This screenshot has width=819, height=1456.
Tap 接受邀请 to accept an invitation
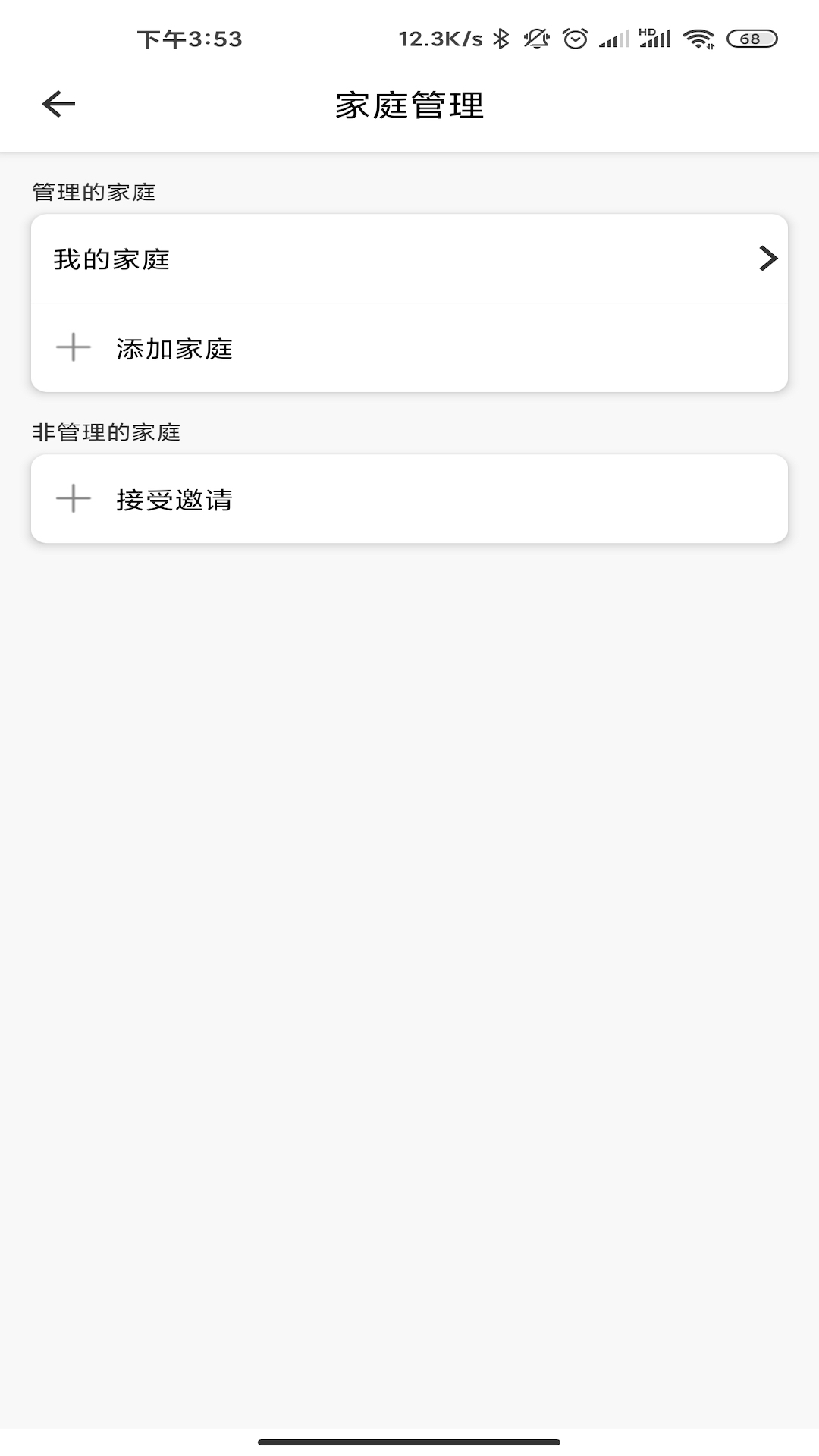(x=176, y=500)
